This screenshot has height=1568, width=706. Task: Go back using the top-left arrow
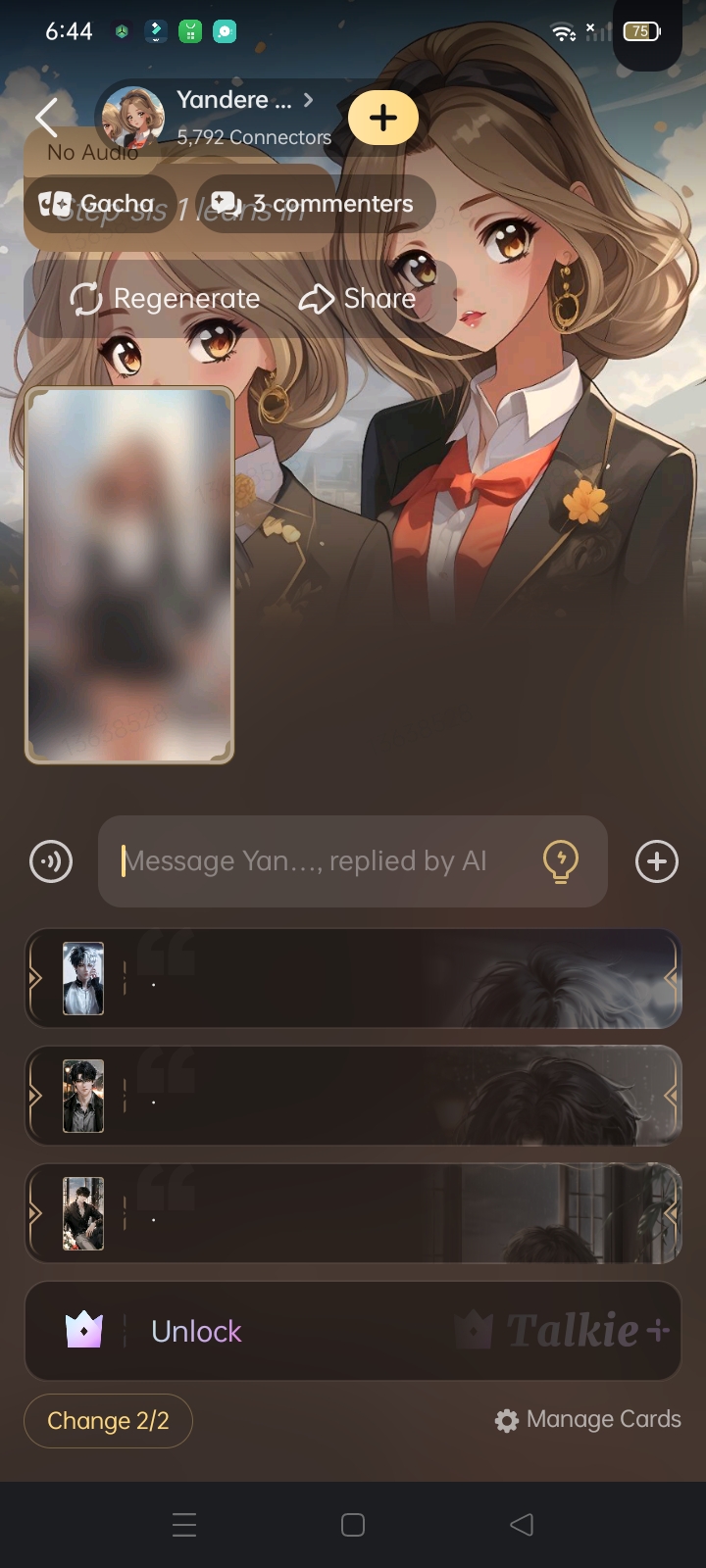pos(45,118)
